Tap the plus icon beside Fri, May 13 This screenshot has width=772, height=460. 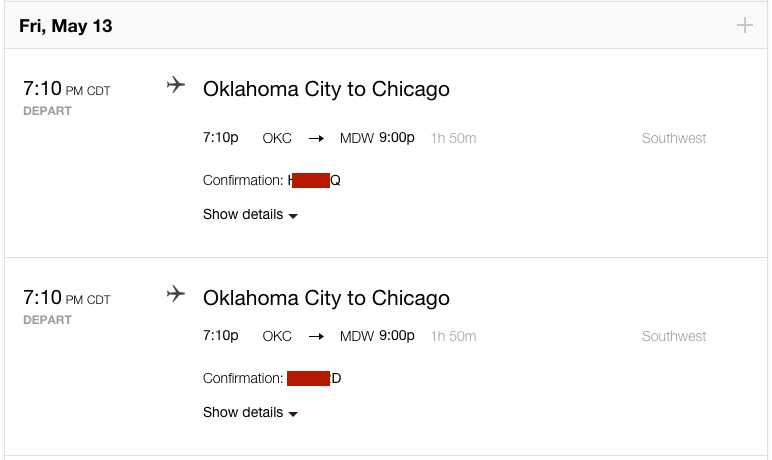tap(744, 25)
